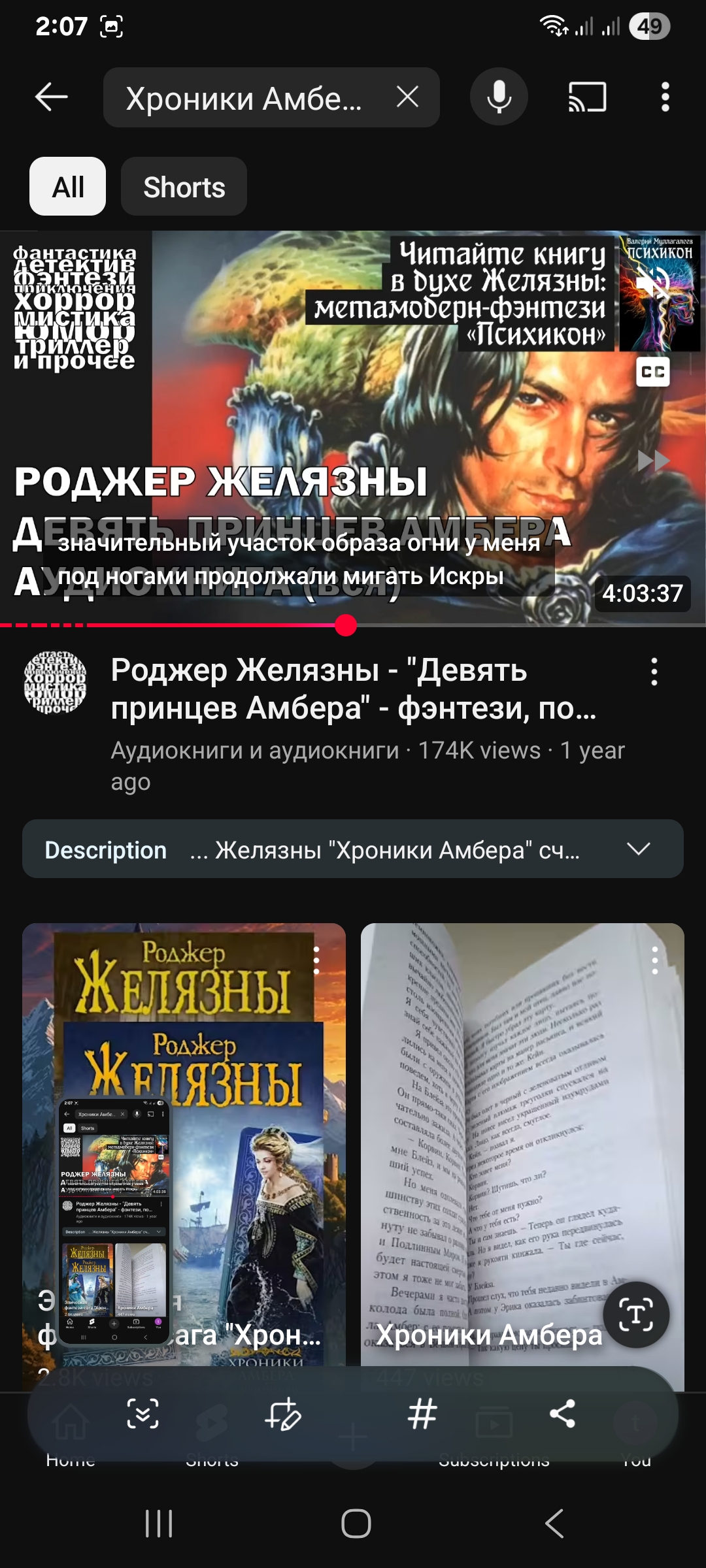The height and width of the screenshot is (1568, 706).
Task: Tap the system home button
Action: tap(356, 1524)
